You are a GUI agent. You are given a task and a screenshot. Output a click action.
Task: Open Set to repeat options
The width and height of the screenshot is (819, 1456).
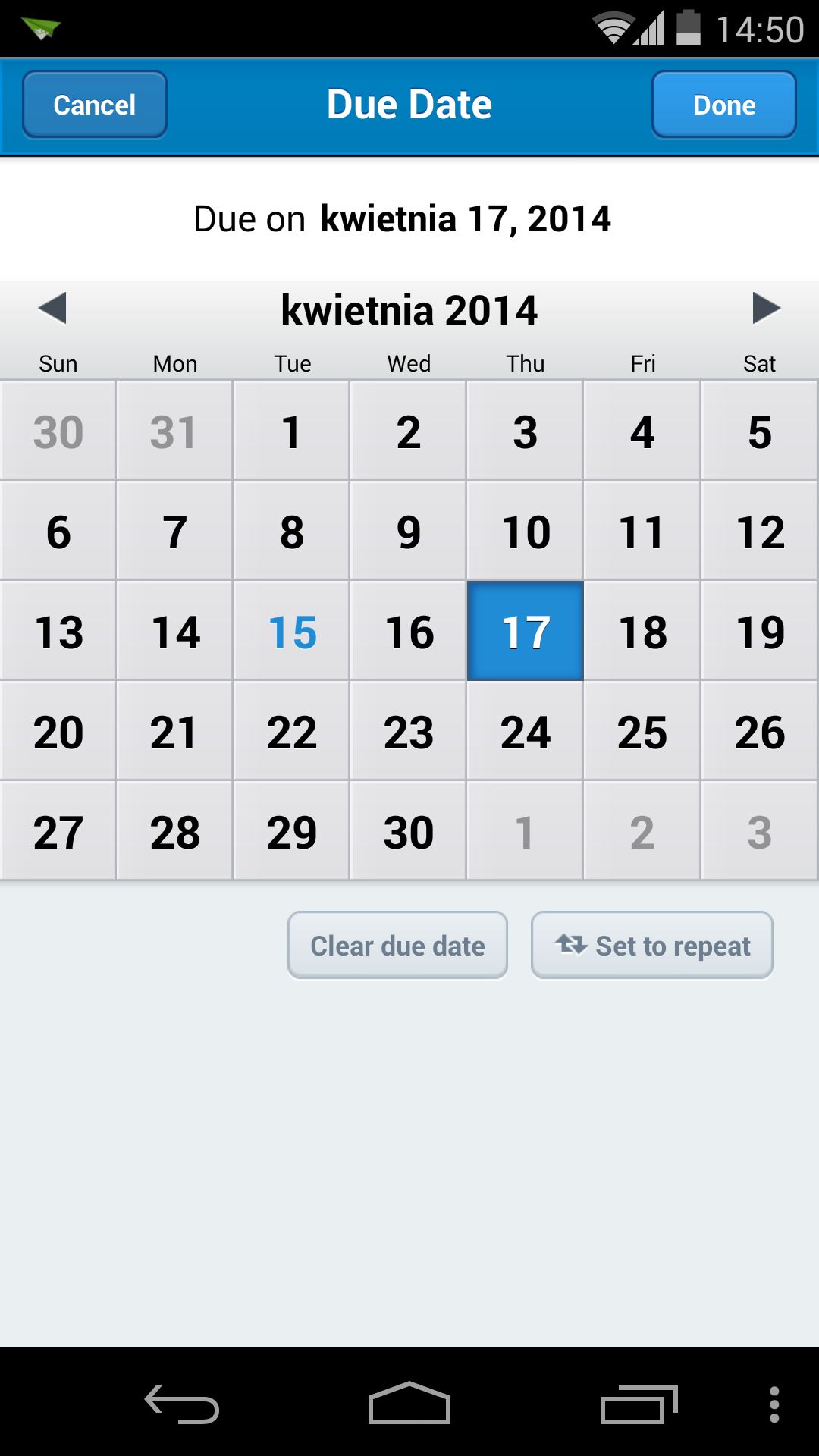coord(652,945)
